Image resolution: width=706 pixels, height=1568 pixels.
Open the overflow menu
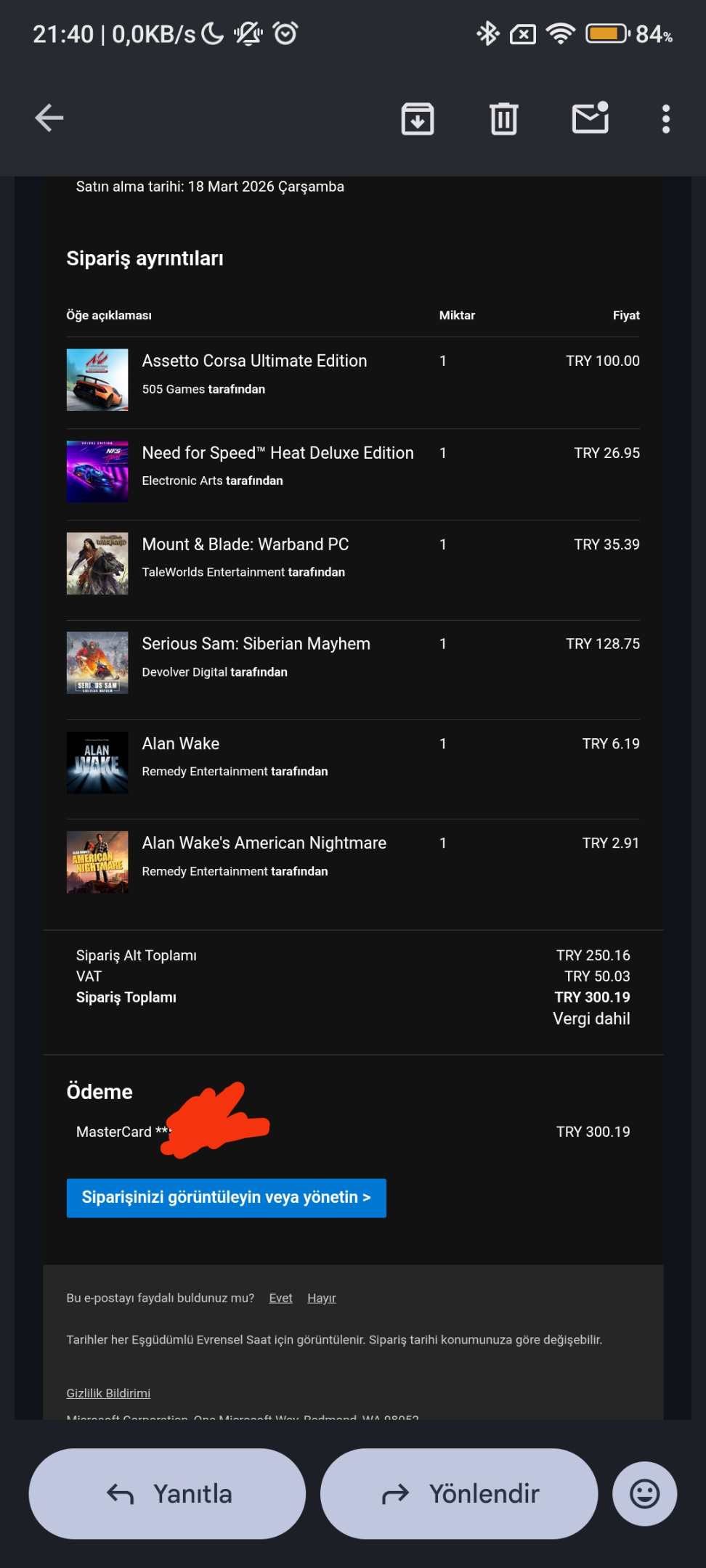[x=665, y=118]
